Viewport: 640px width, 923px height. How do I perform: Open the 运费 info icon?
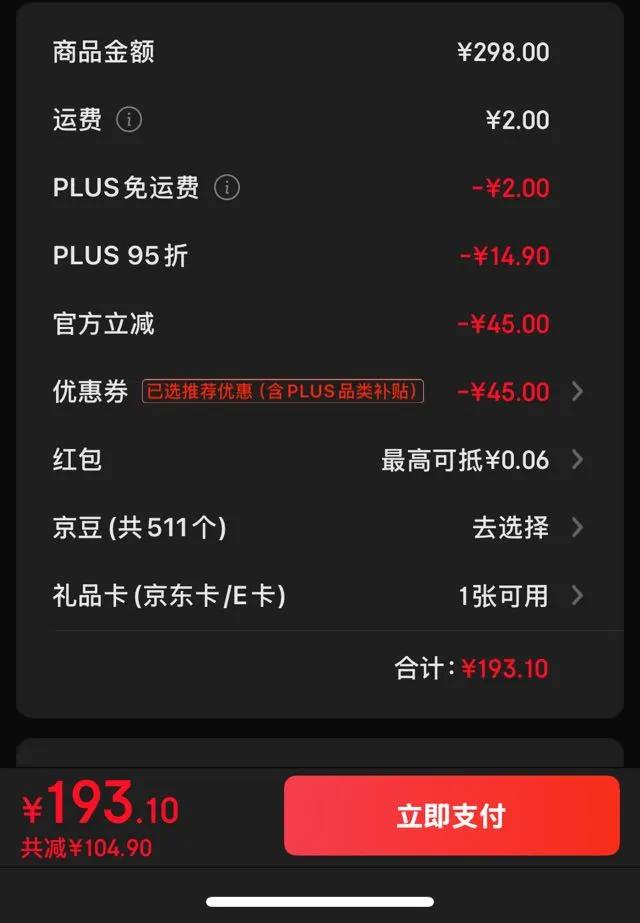(129, 119)
